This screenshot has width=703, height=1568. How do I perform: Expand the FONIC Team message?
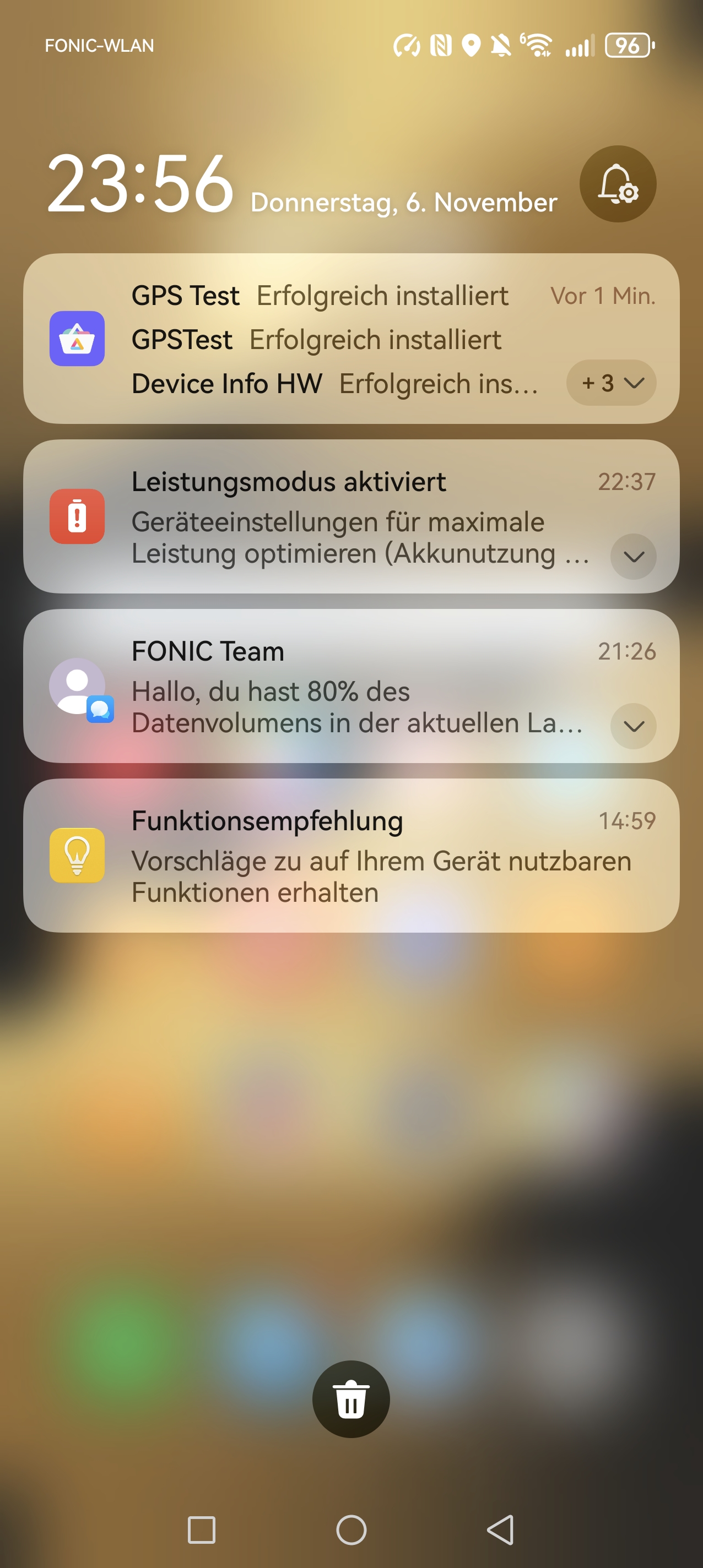point(633,726)
